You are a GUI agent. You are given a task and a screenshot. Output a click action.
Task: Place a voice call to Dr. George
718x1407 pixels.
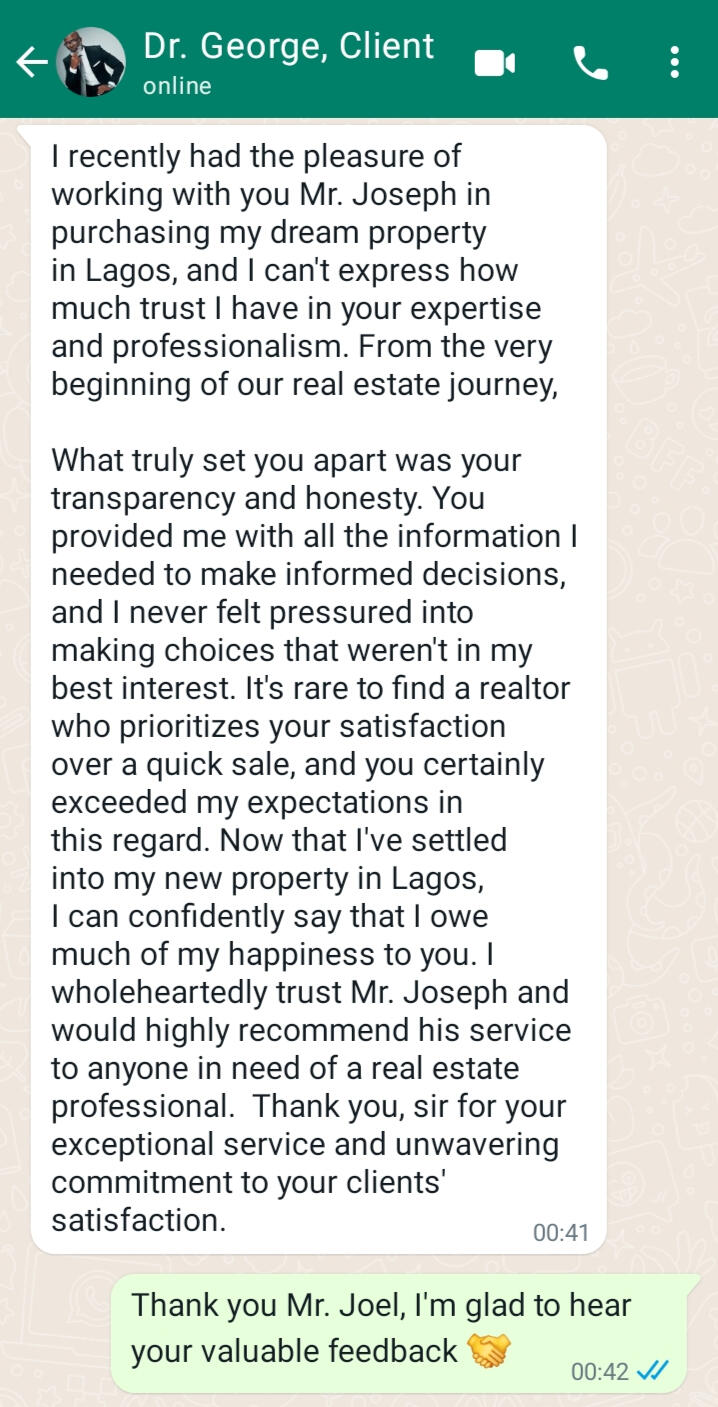[590, 63]
